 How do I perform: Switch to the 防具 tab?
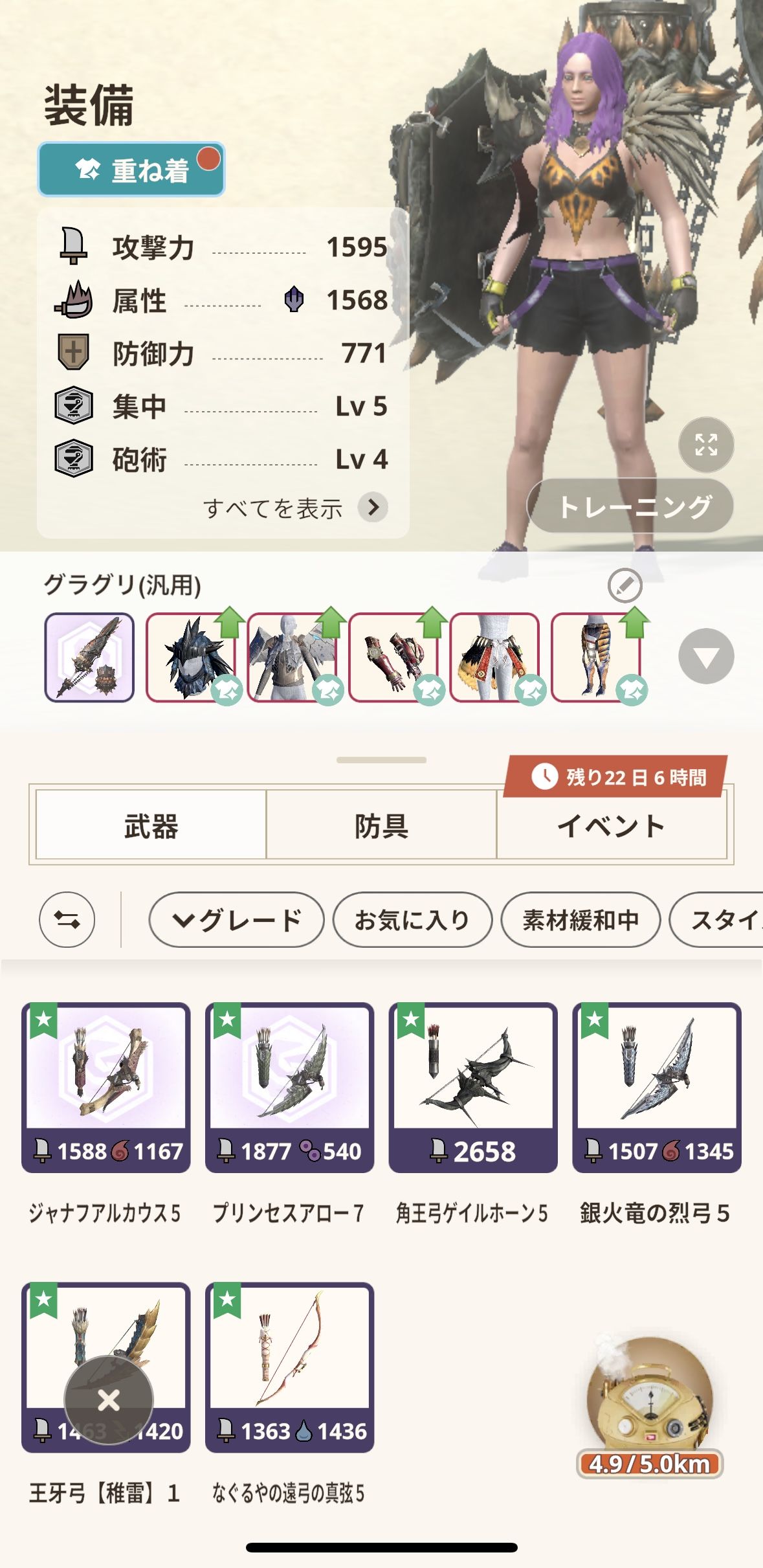[x=381, y=826]
